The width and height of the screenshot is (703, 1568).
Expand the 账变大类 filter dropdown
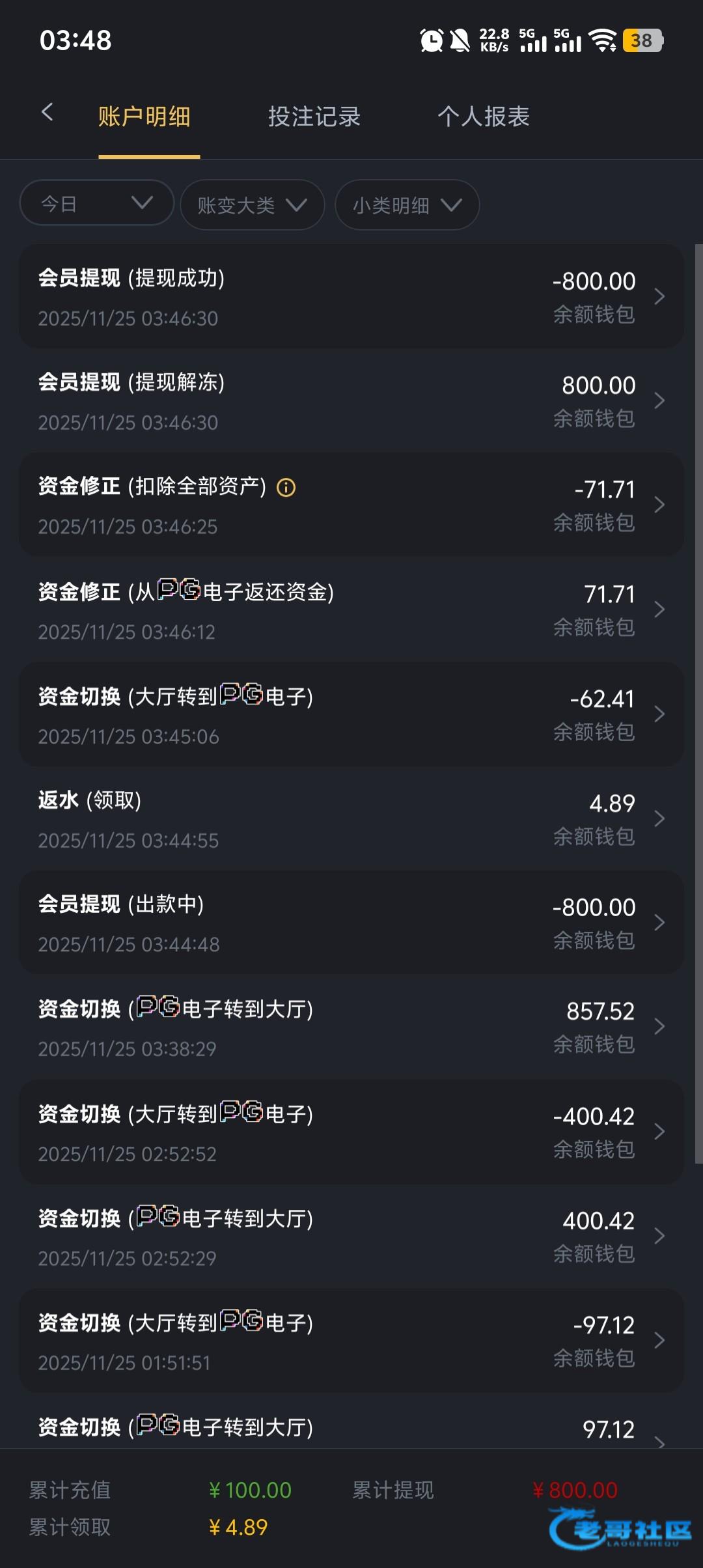(253, 205)
